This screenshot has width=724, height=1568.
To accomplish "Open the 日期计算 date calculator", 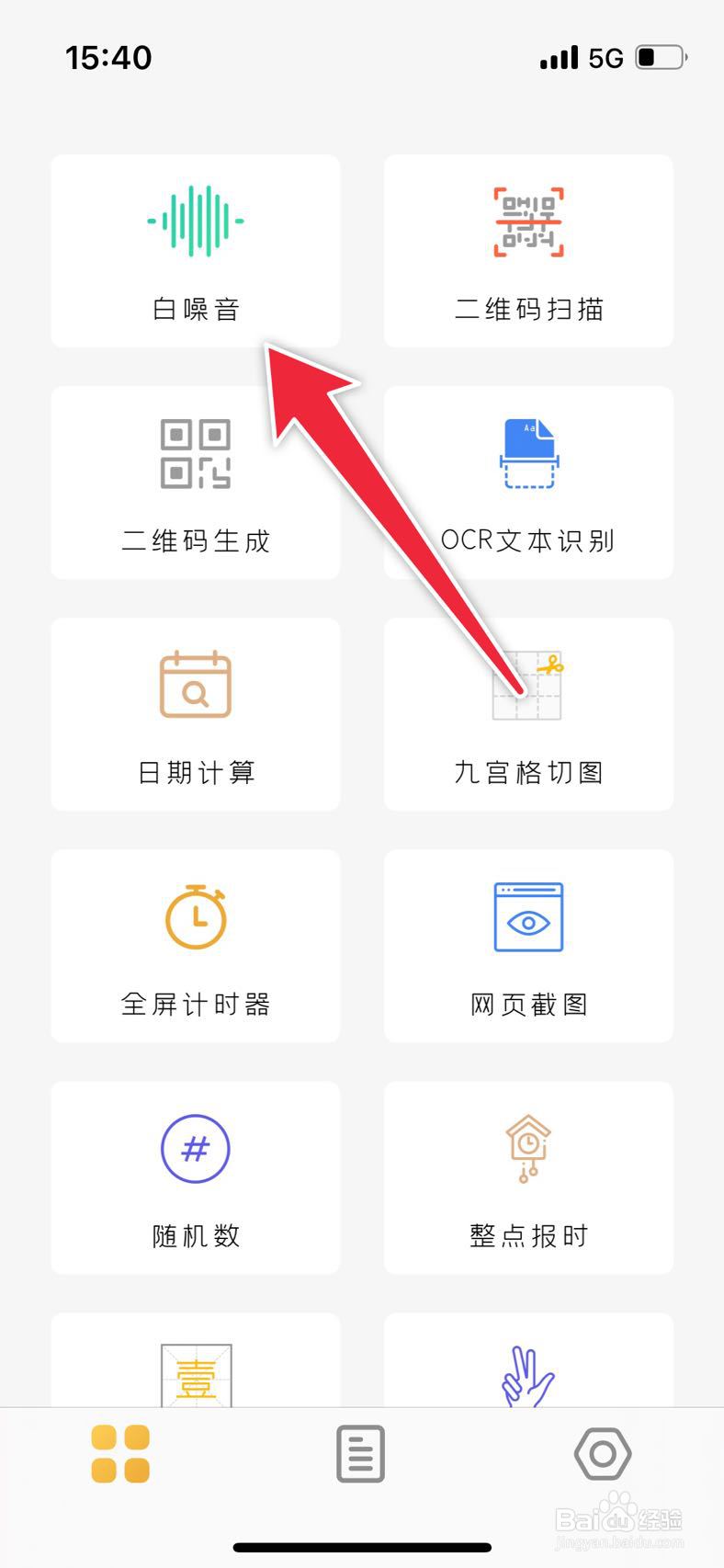I will (196, 714).
